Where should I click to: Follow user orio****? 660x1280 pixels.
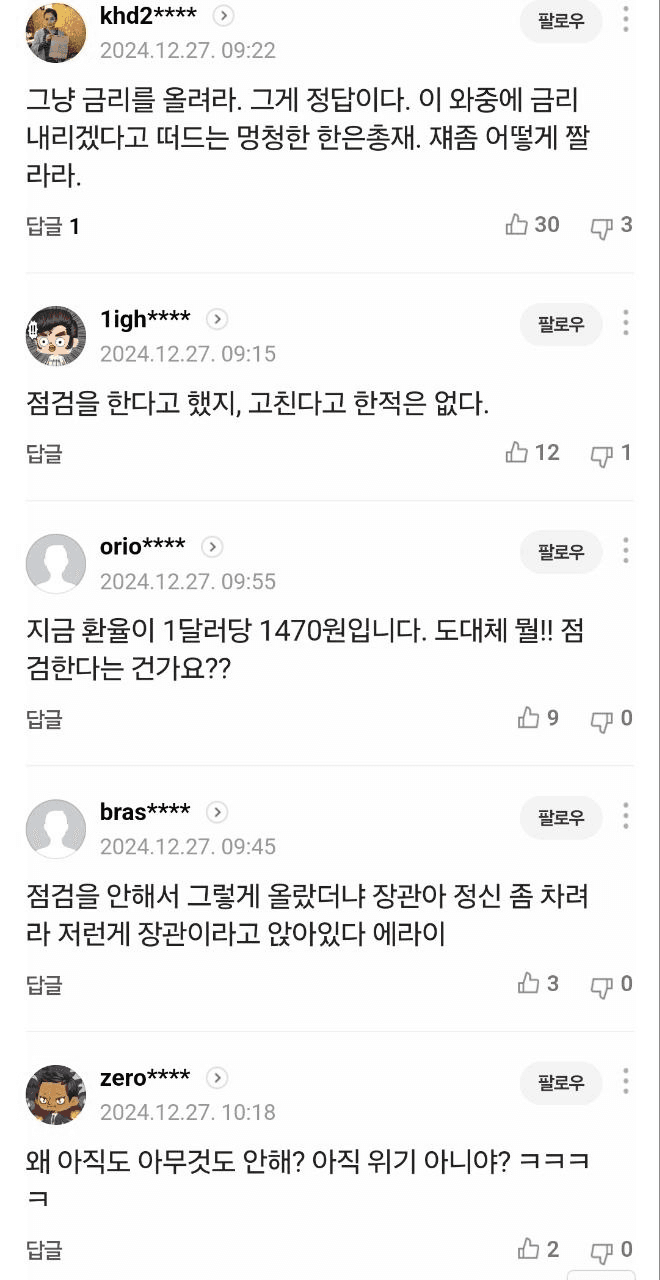tap(561, 552)
